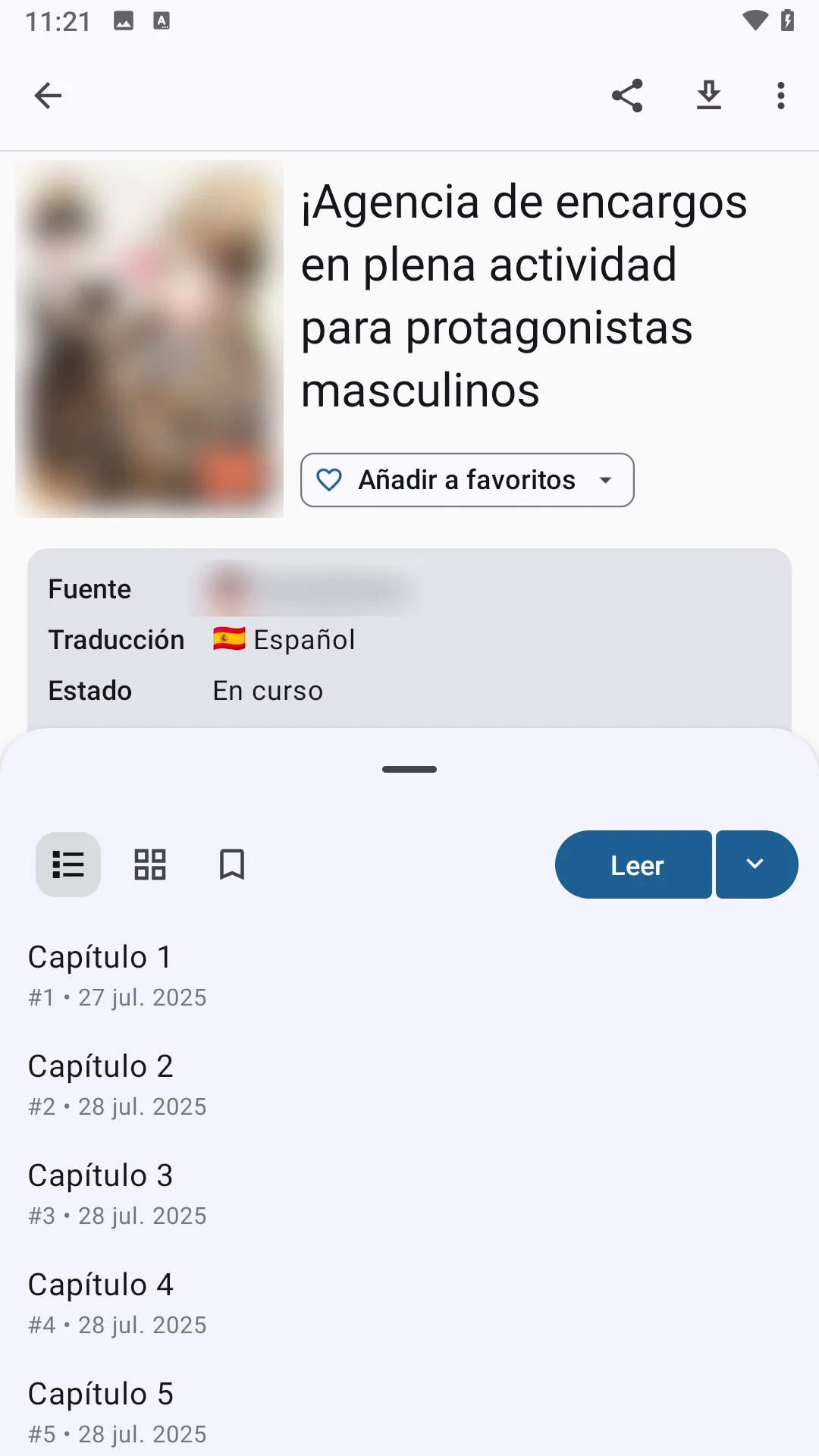Expand the favorites category dropdown arrow

pos(606,480)
